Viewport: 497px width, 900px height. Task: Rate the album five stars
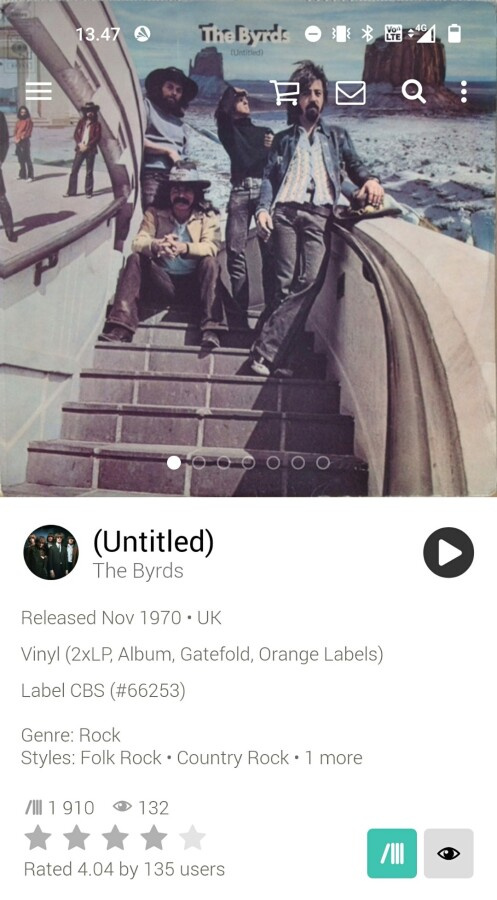193,838
